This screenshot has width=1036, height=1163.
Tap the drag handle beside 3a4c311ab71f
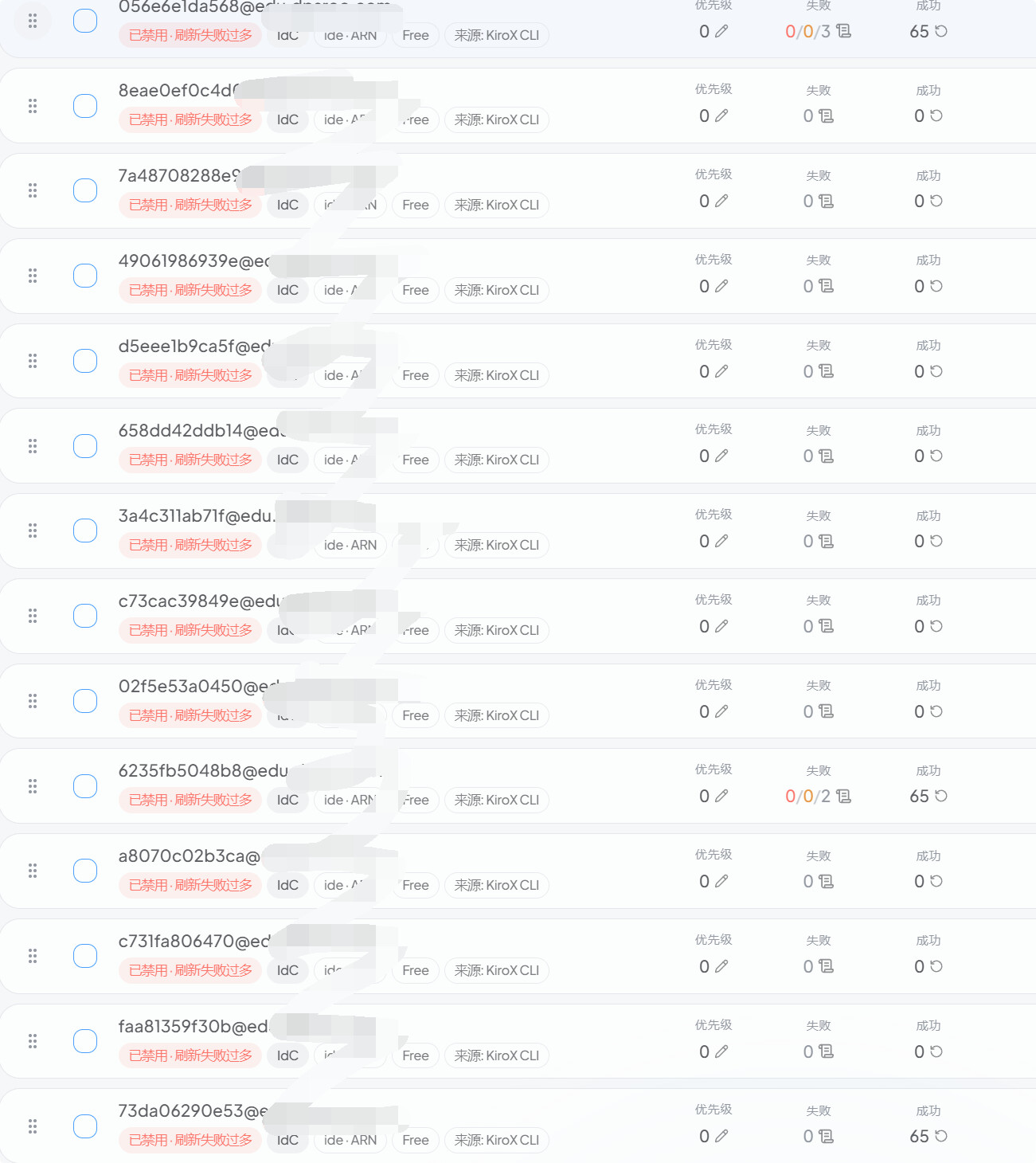point(33,531)
